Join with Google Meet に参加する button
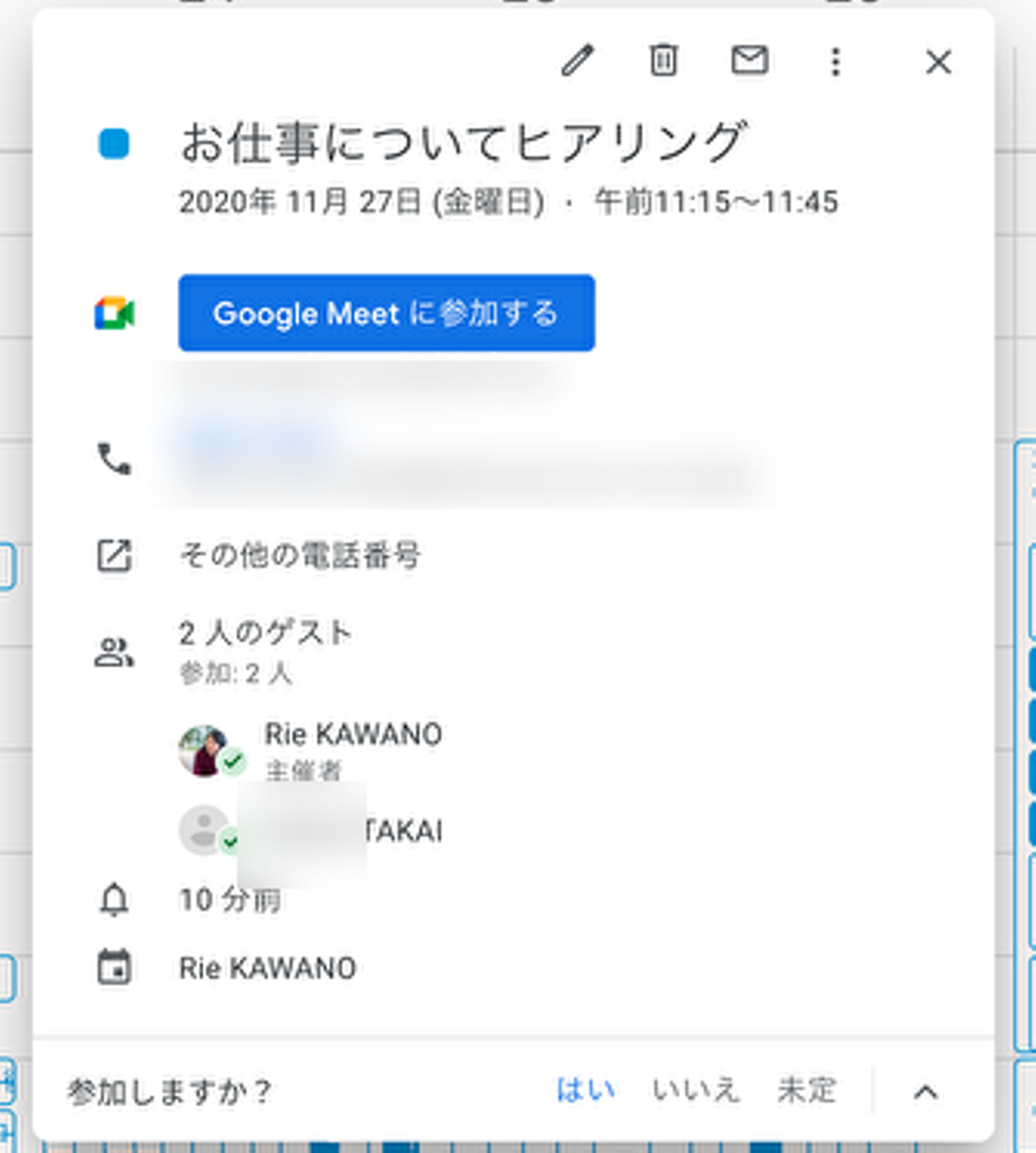1036x1153 pixels. coord(386,314)
